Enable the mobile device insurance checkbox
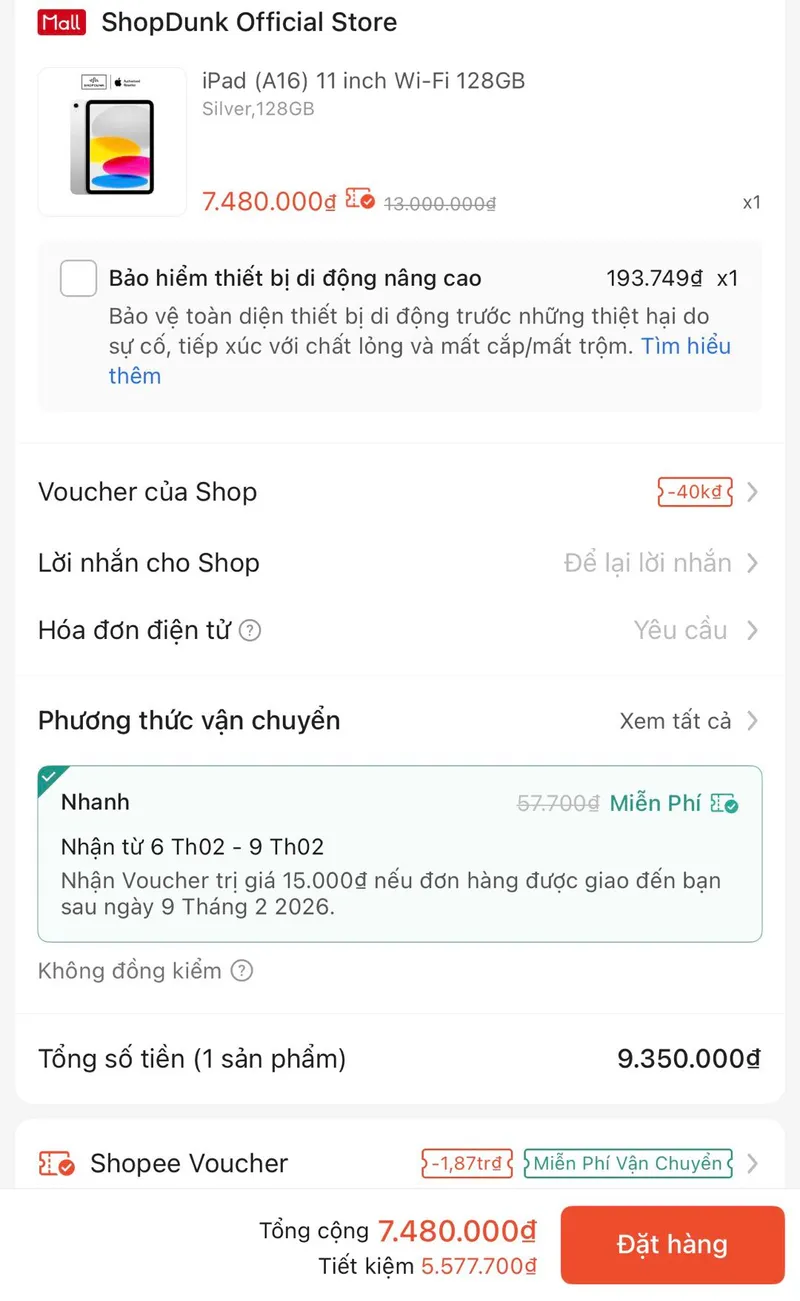The image size is (800, 1301). [78, 278]
